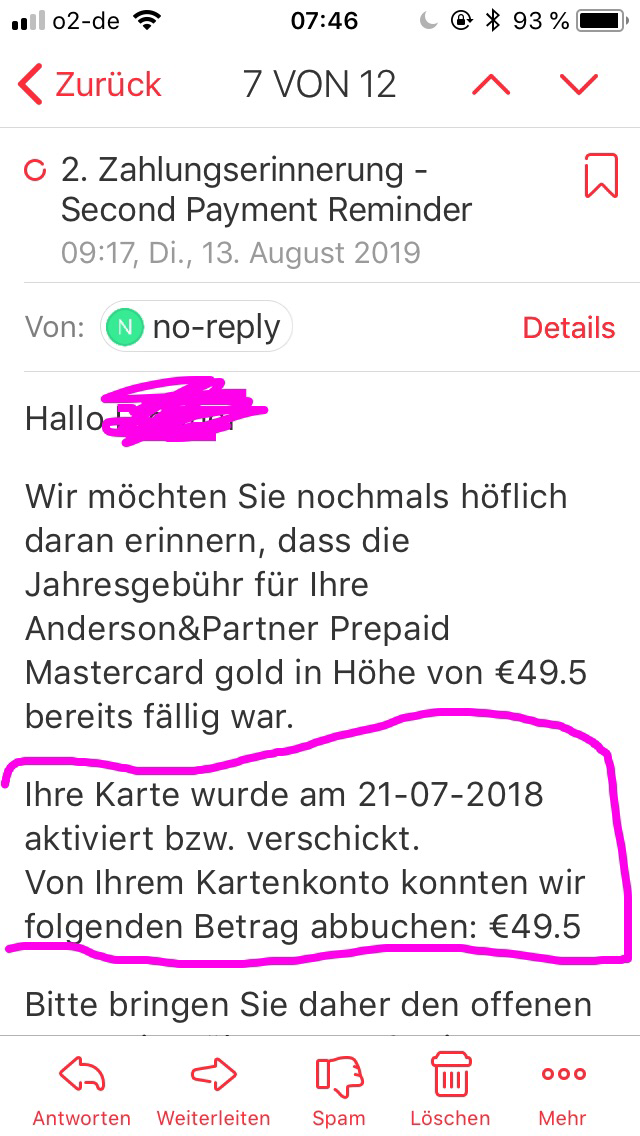
Task: Tap the no-reply sender chip
Action: click(x=197, y=327)
